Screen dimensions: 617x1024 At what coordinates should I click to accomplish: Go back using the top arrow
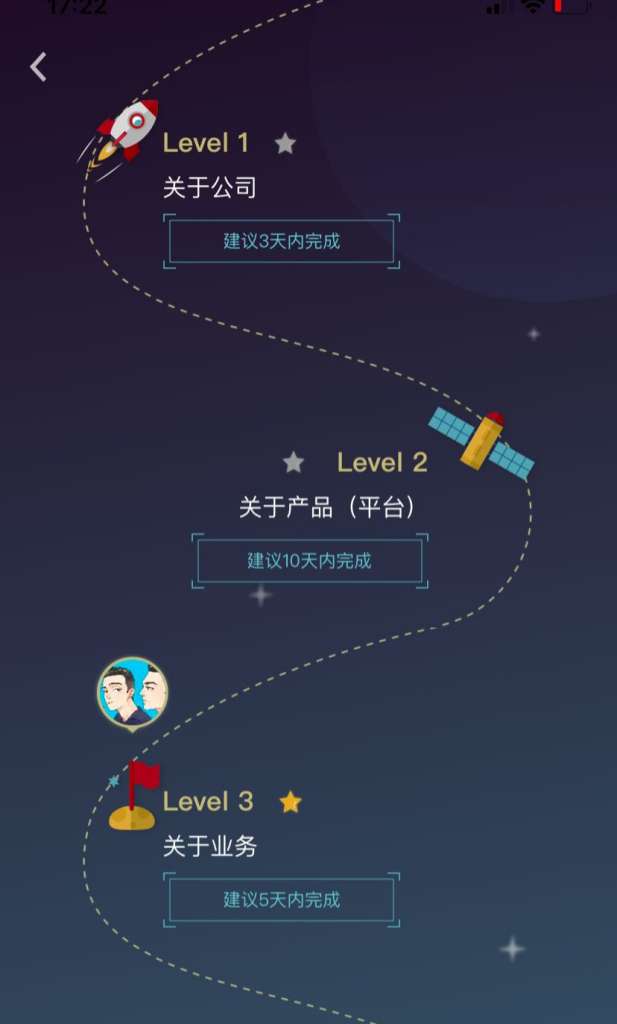click(38, 67)
